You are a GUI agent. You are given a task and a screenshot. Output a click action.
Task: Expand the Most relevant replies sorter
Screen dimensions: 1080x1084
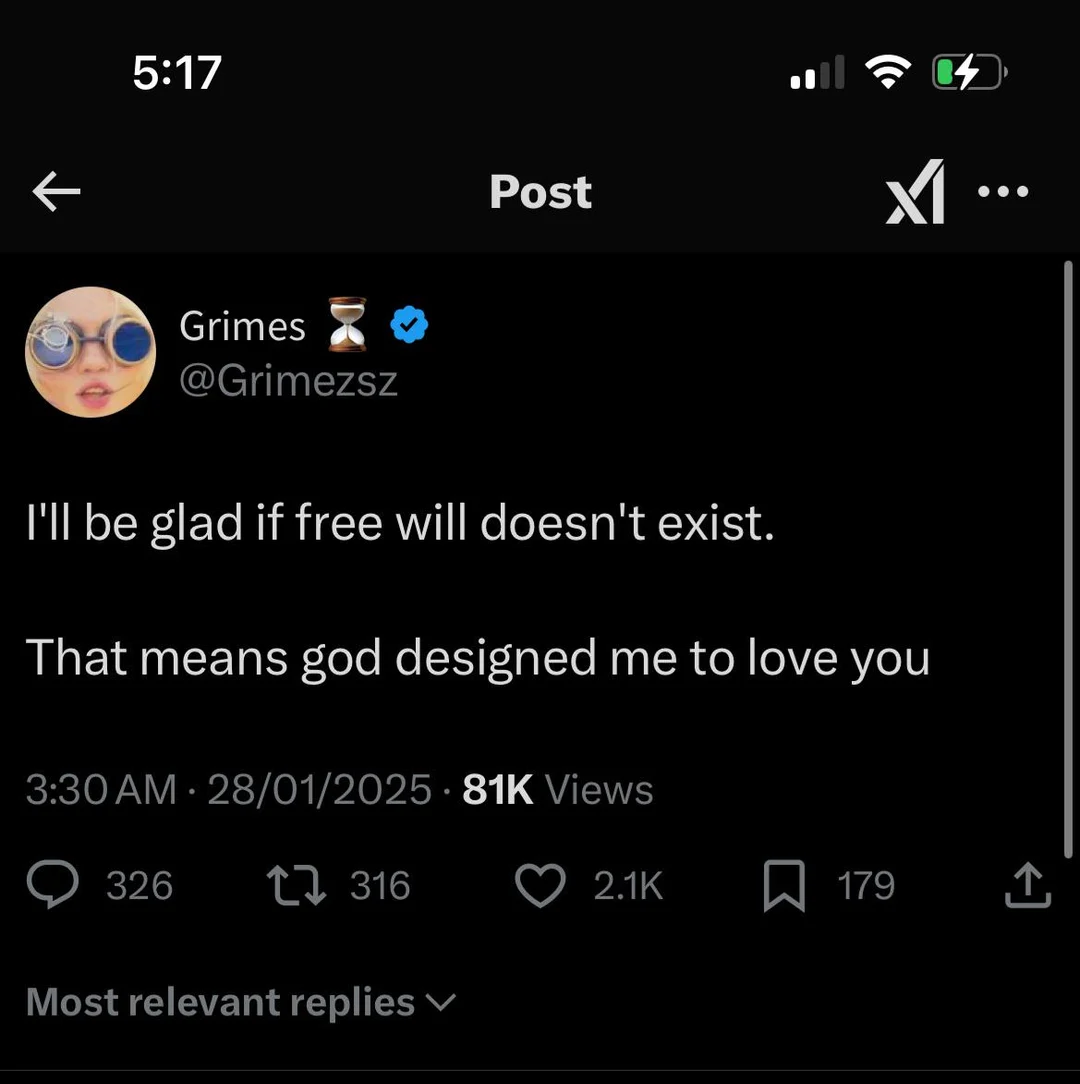coord(240,1002)
